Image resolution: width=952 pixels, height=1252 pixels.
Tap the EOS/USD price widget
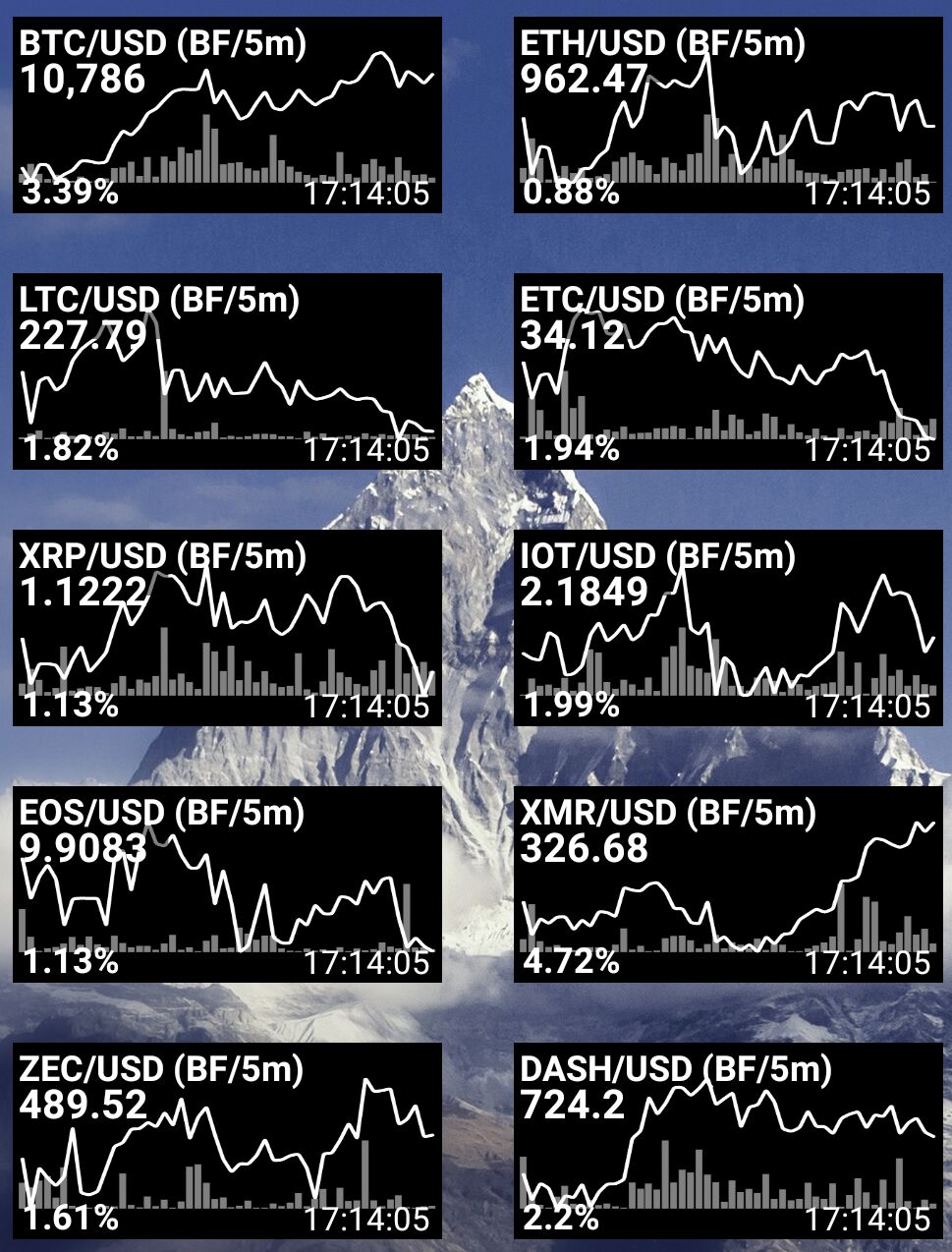click(x=227, y=883)
